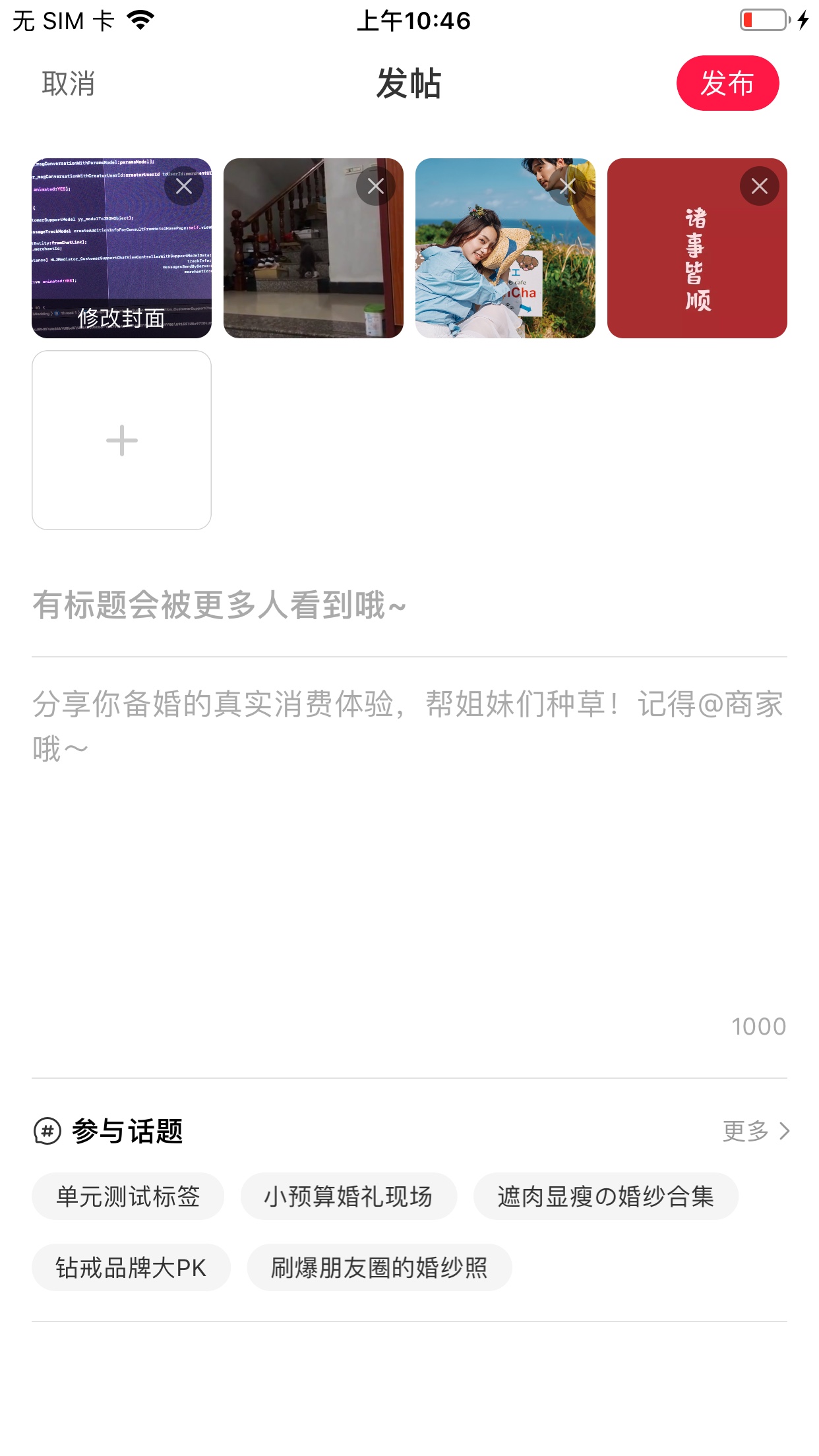This screenshot has width=819, height=1456.
Task: Tap 修改封面 to change the cover
Action: (x=121, y=318)
